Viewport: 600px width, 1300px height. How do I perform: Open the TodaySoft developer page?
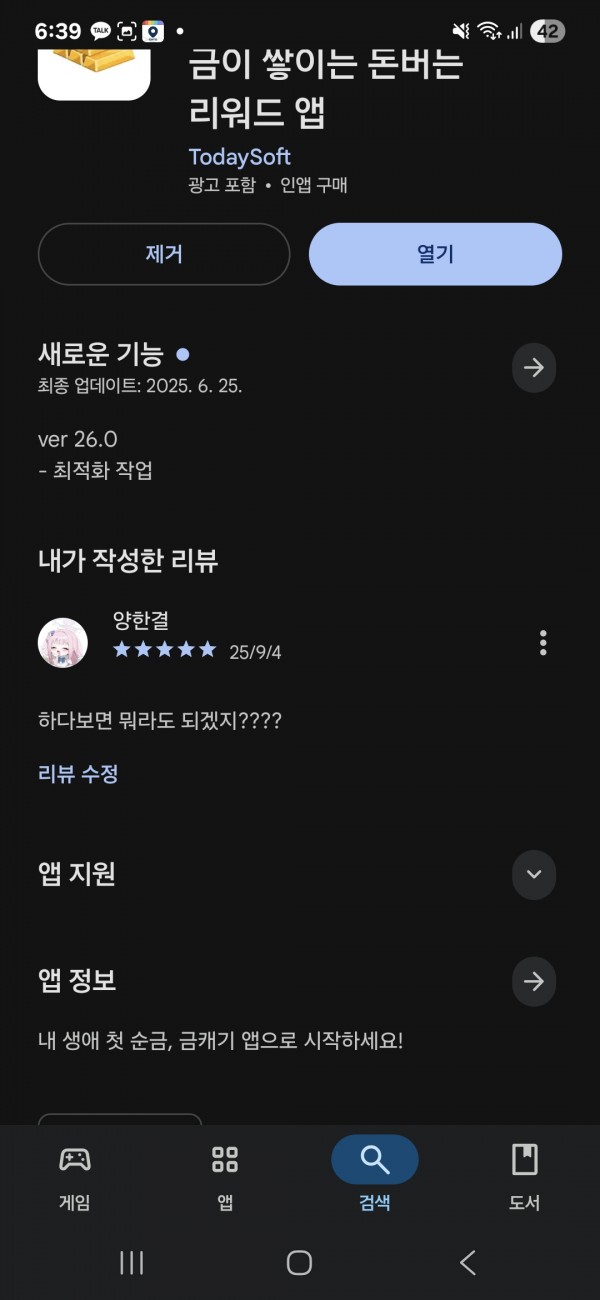[240, 157]
